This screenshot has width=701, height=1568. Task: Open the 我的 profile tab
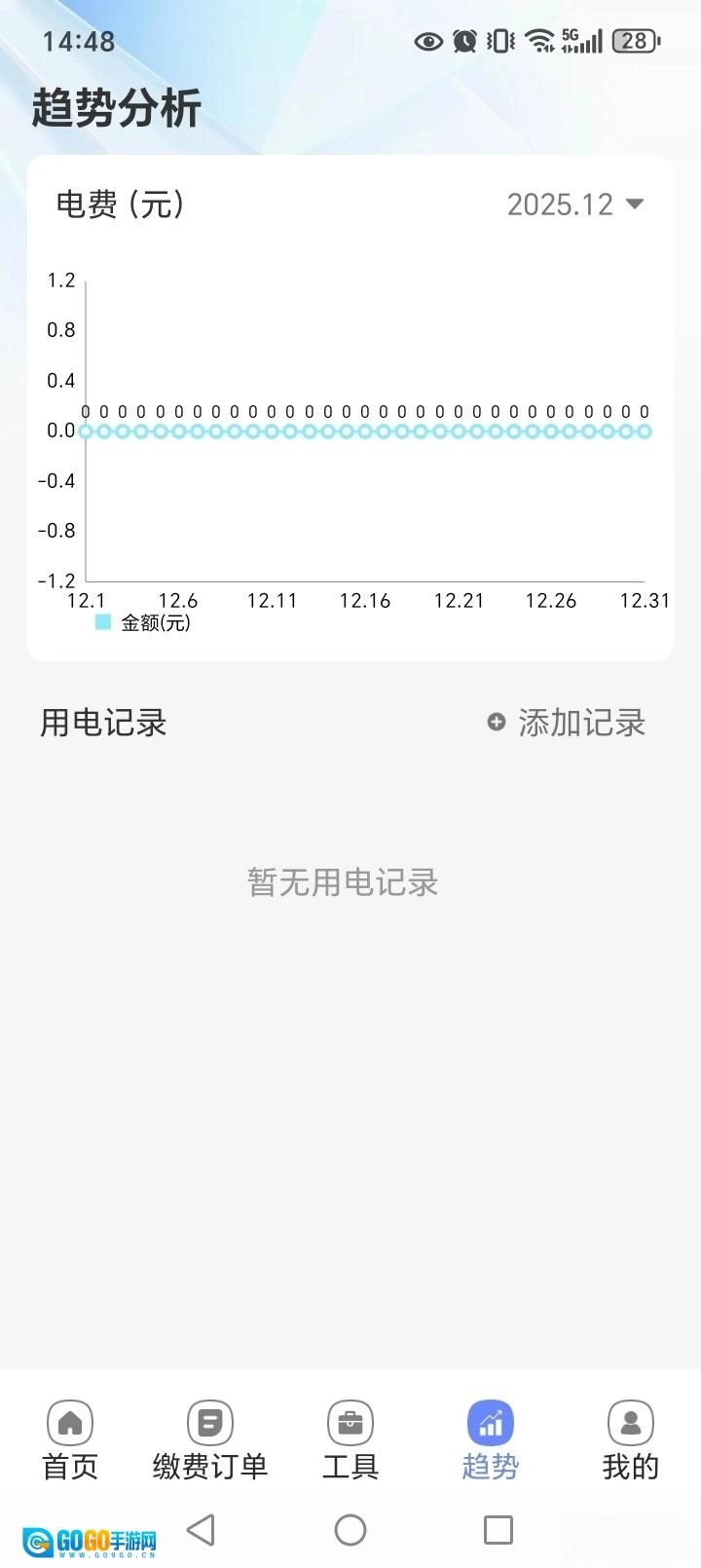pos(631,1441)
